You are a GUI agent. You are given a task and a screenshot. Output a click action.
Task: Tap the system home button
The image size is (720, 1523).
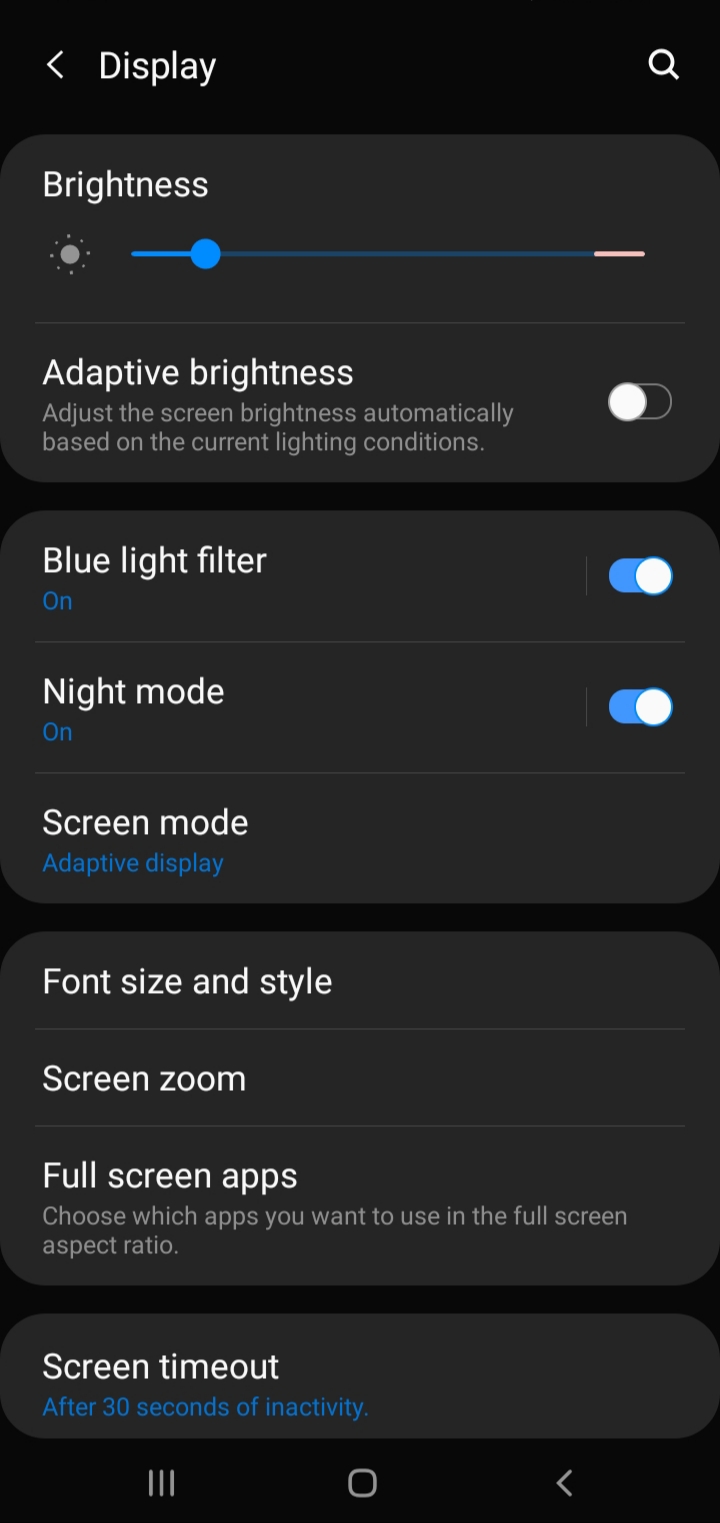pyautogui.click(x=362, y=1482)
